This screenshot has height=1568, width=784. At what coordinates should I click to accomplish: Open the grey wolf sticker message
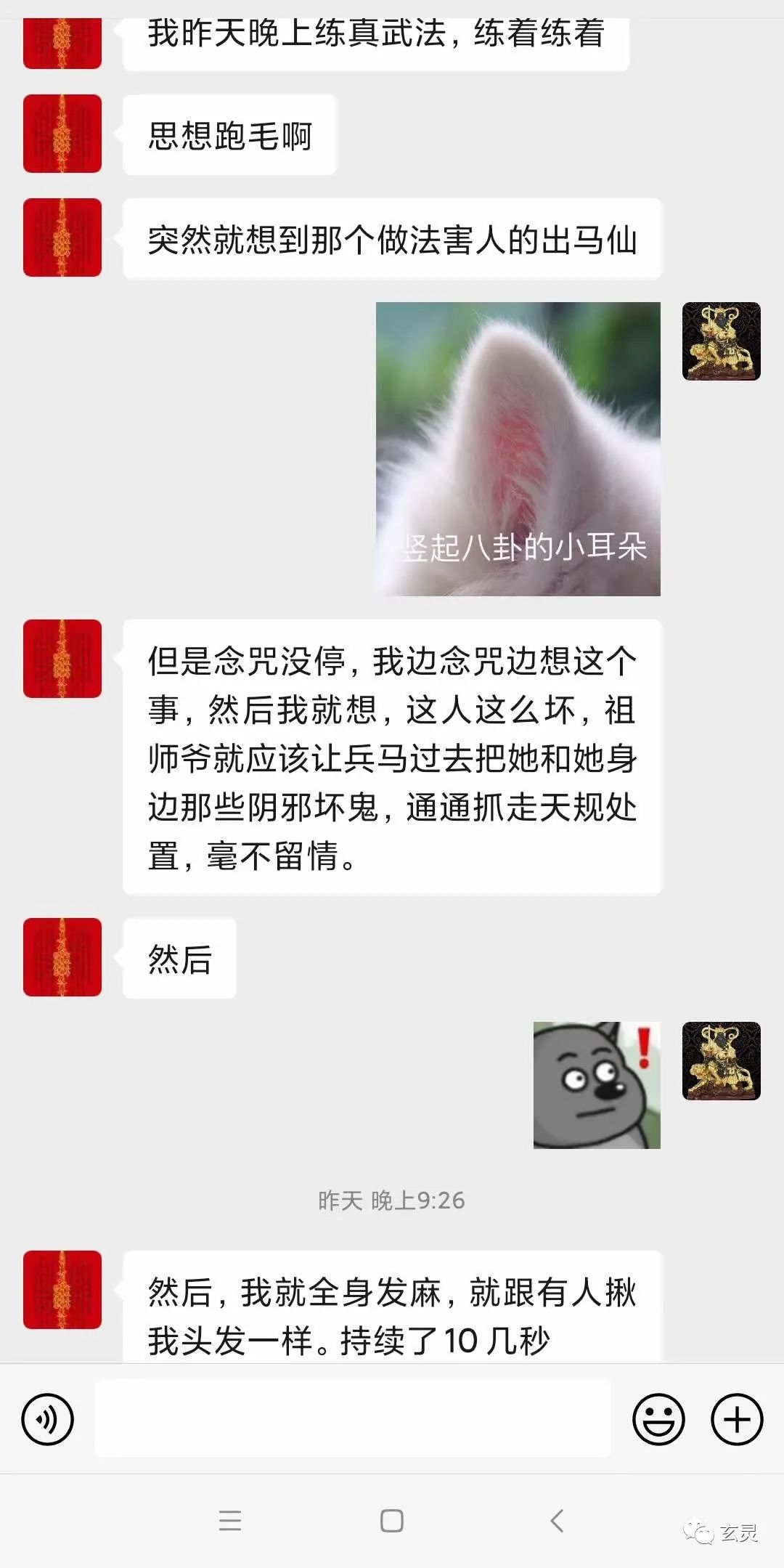click(x=597, y=1085)
